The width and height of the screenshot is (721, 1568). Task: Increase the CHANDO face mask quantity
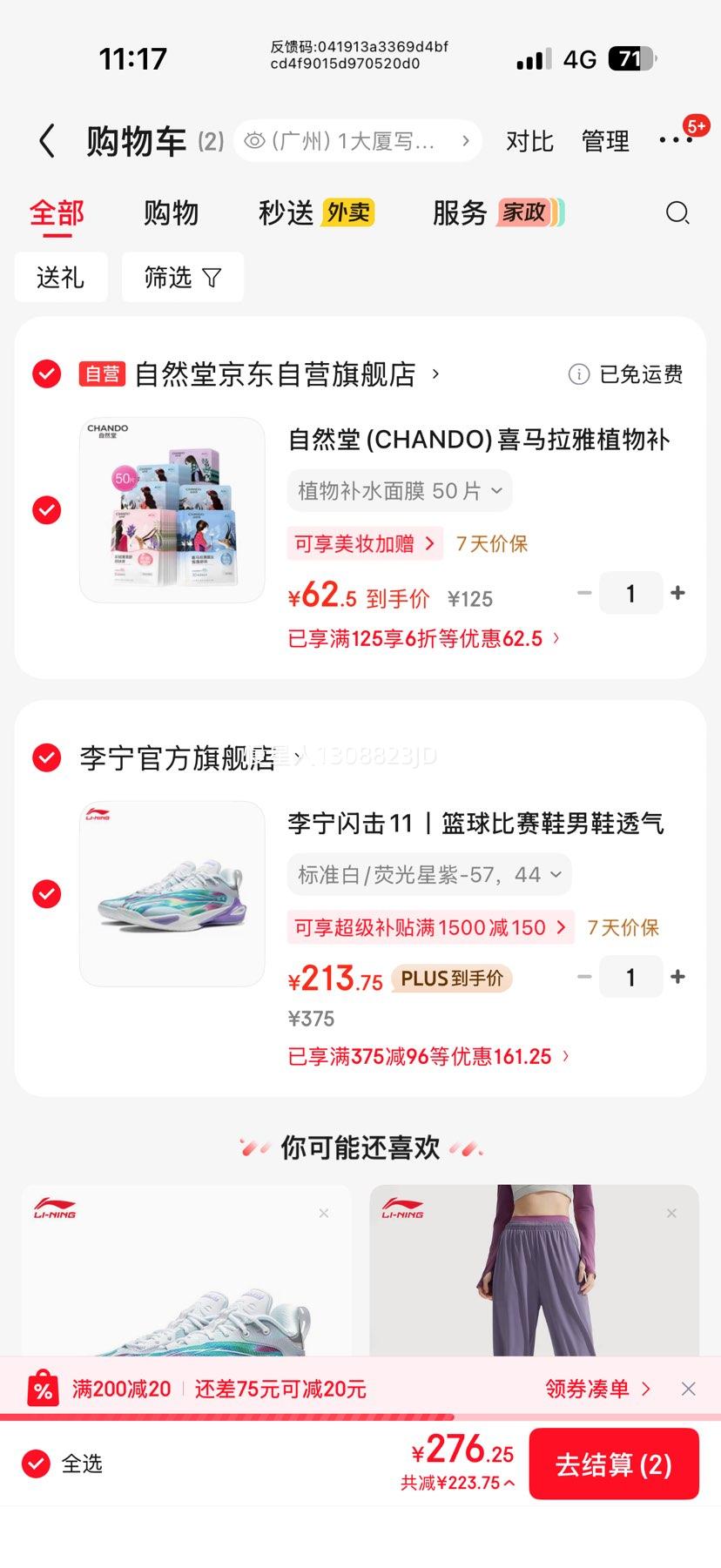click(x=678, y=593)
